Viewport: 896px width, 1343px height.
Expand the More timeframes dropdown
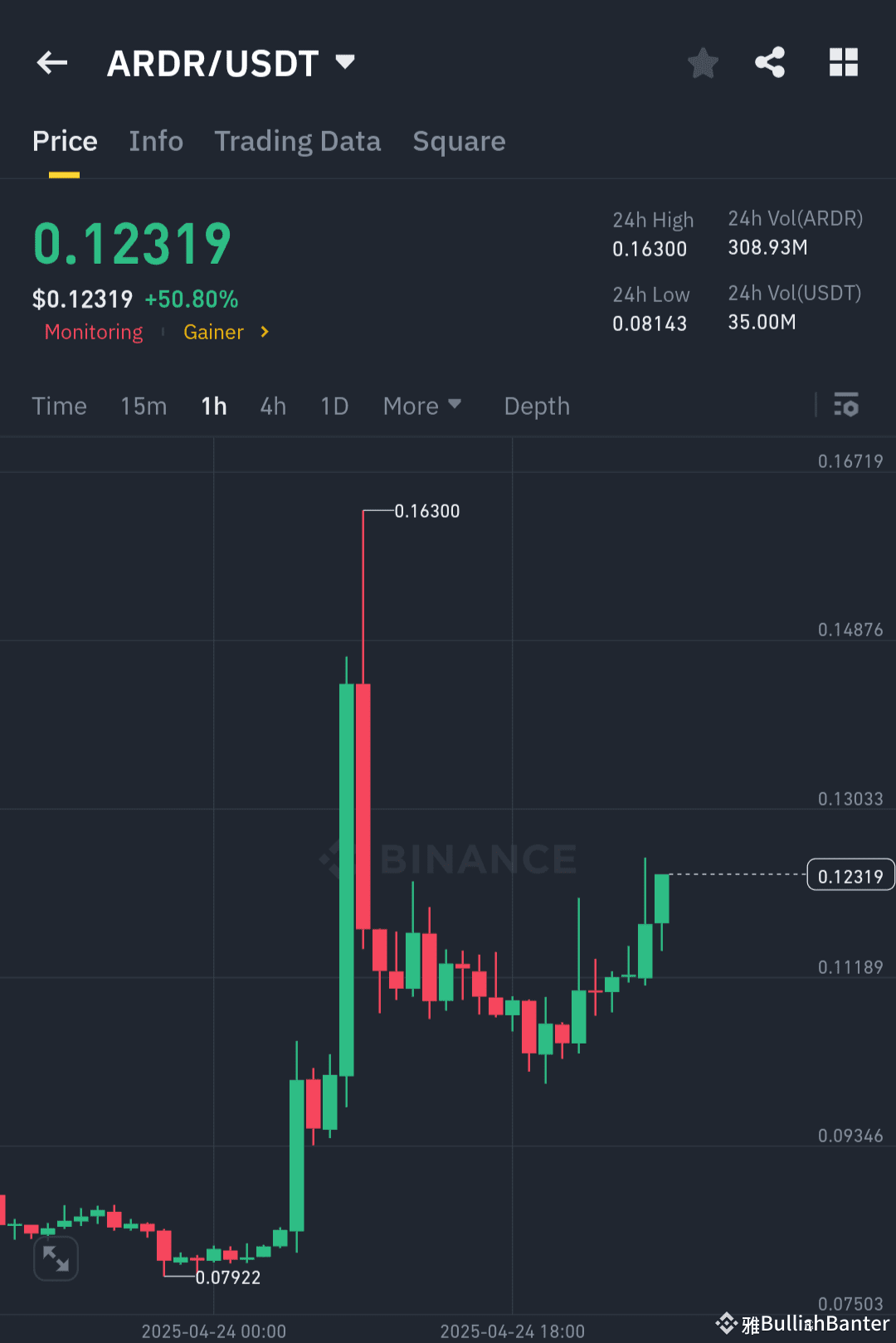click(x=422, y=406)
